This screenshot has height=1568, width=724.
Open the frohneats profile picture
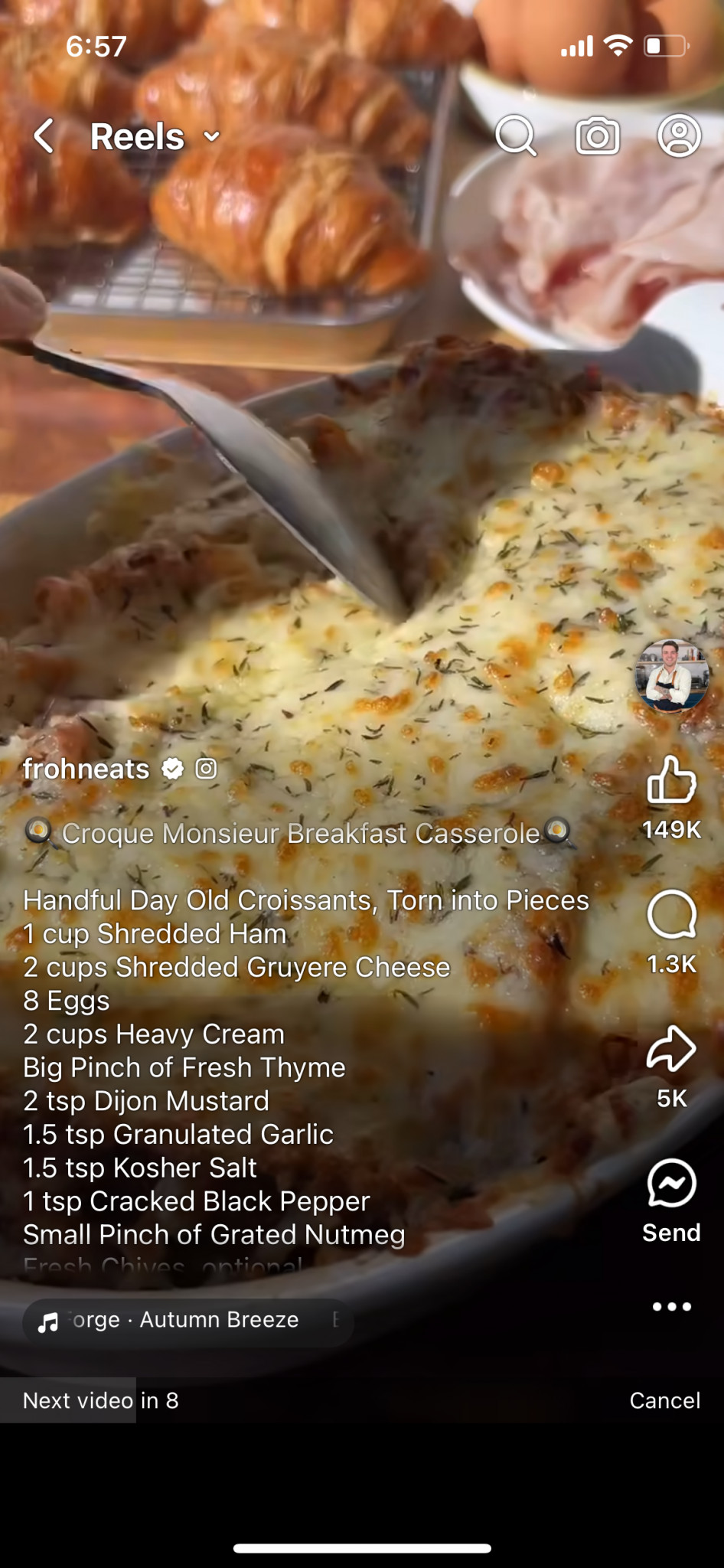(672, 675)
